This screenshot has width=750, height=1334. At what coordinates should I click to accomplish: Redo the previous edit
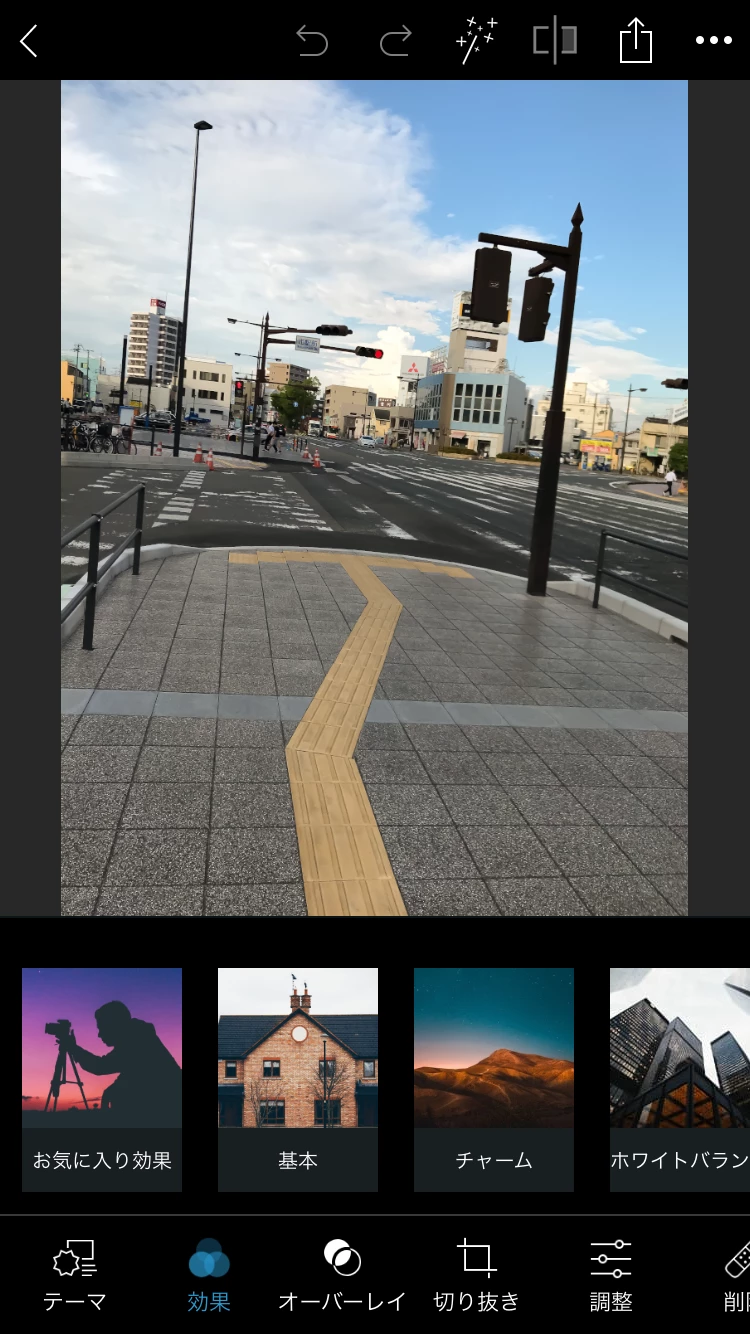tap(396, 41)
